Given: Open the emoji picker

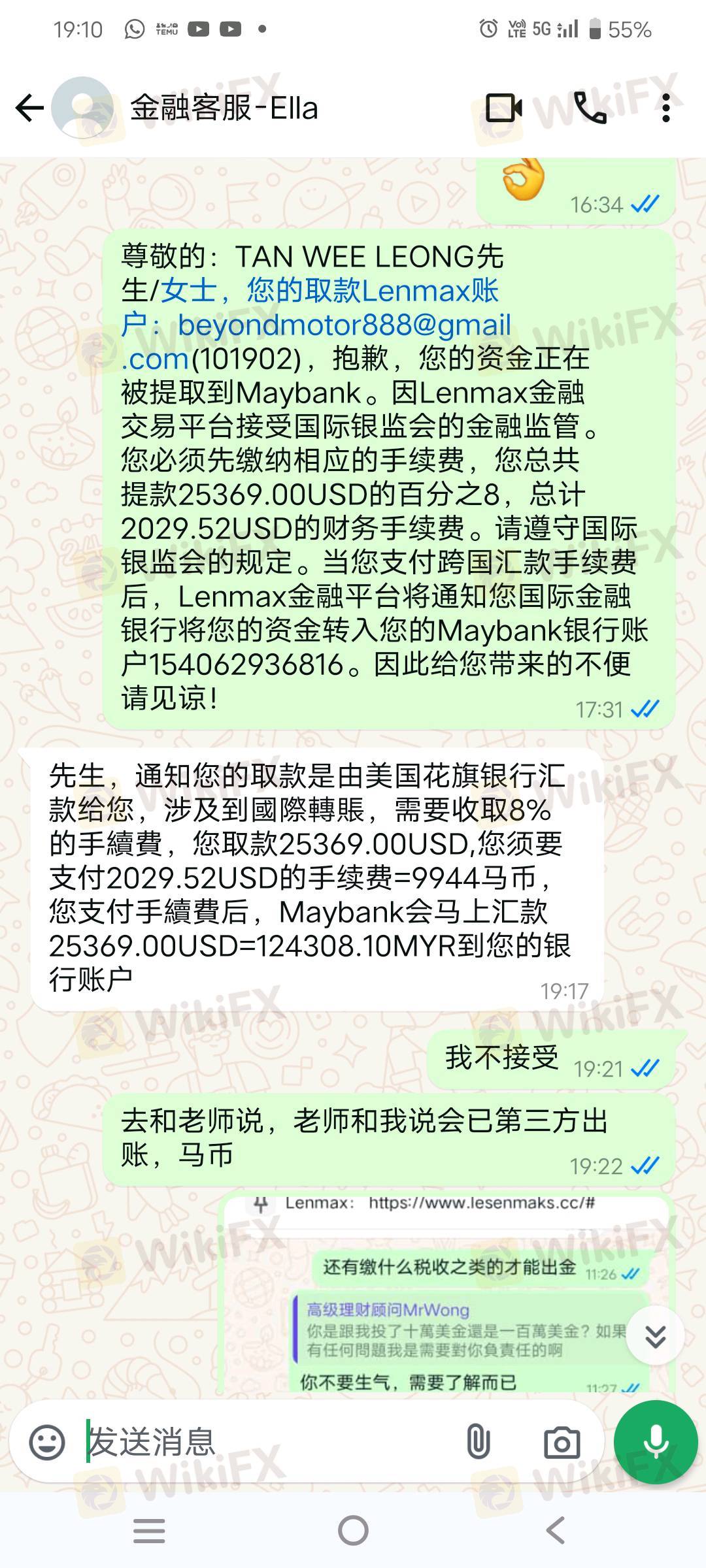Looking at the screenshot, I should click(47, 1443).
